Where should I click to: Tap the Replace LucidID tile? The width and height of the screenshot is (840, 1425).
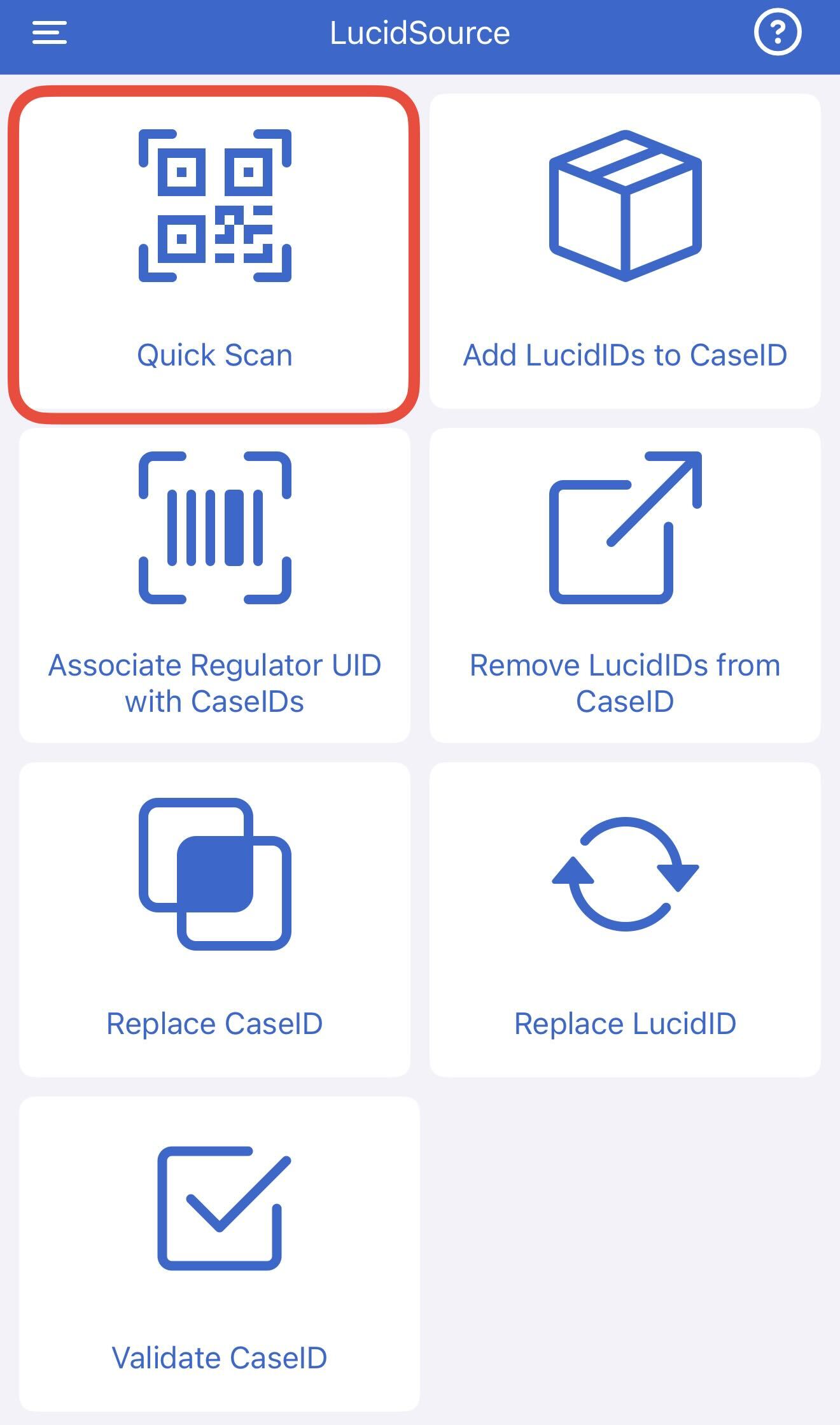[x=625, y=919]
